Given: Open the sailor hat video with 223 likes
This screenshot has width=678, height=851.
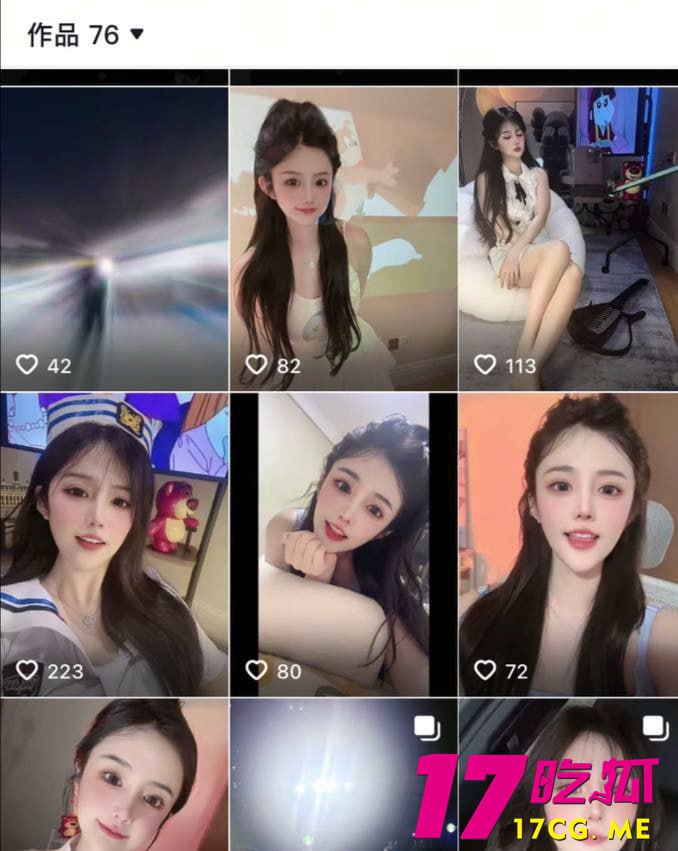Looking at the screenshot, I should 114,543.
